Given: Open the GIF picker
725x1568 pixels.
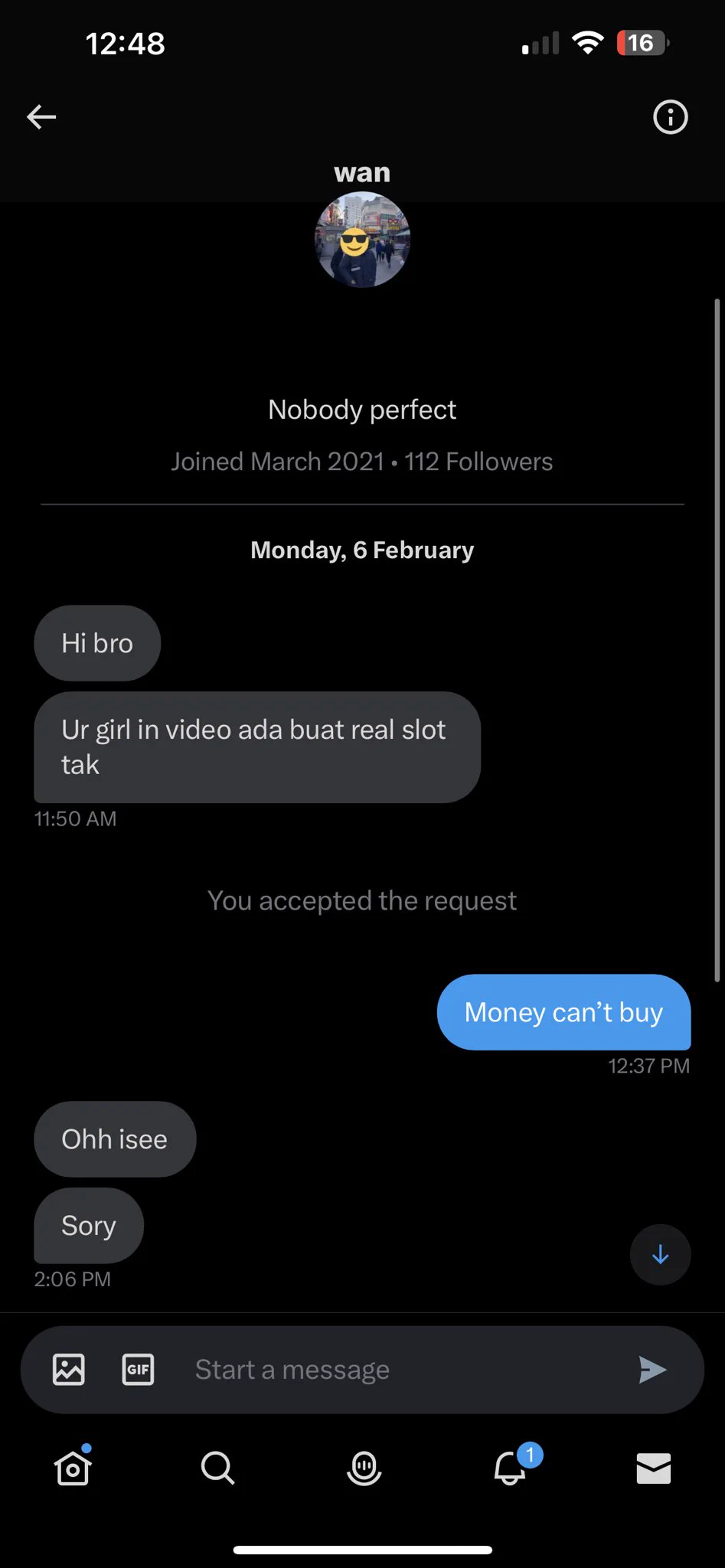Looking at the screenshot, I should point(138,1370).
